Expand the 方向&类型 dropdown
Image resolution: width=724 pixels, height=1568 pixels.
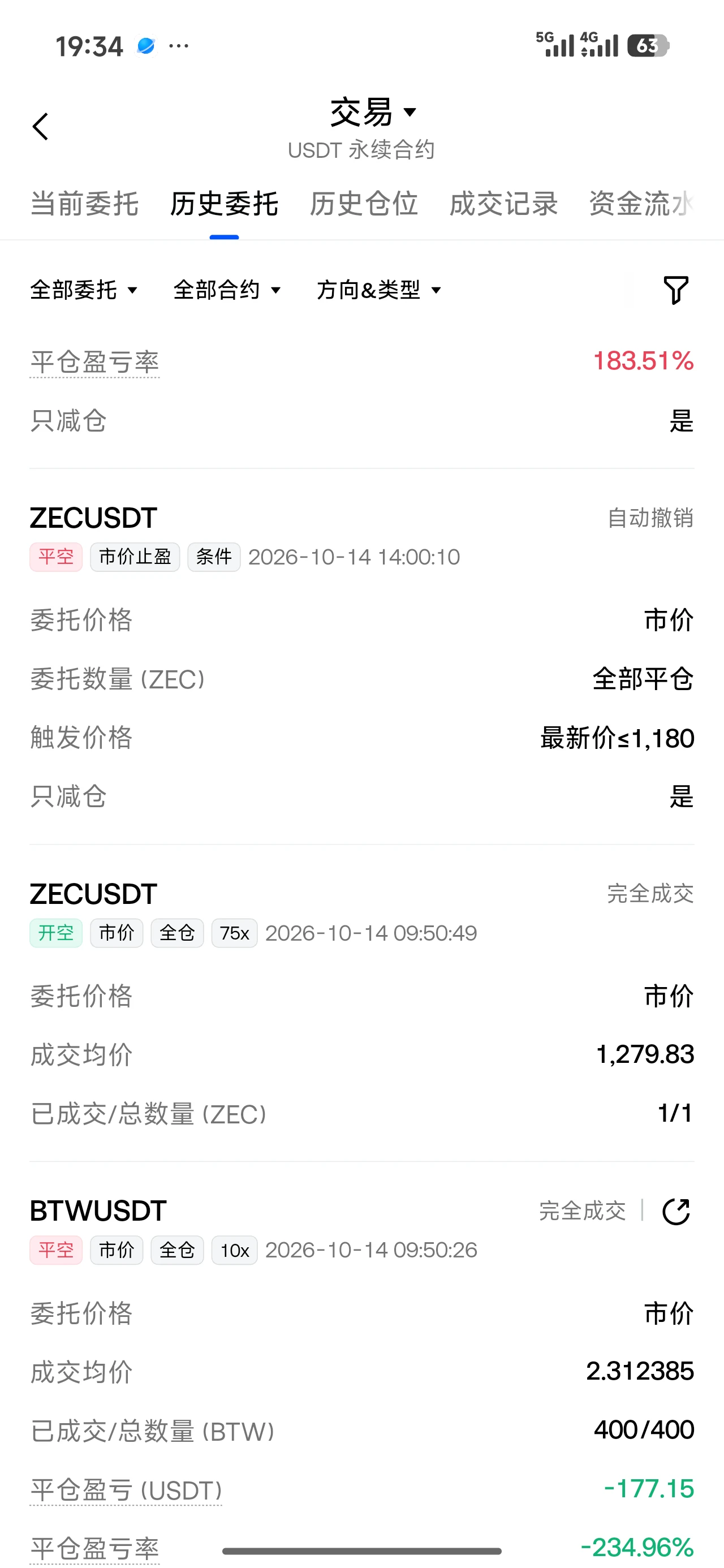pos(379,290)
